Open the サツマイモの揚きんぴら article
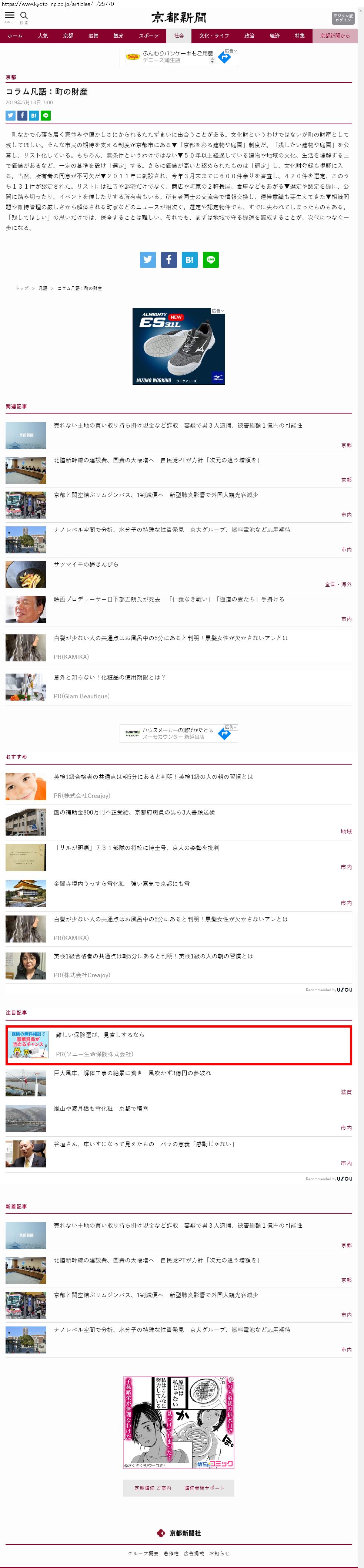This screenshot has height=1568, width=364. coord(86,564)
